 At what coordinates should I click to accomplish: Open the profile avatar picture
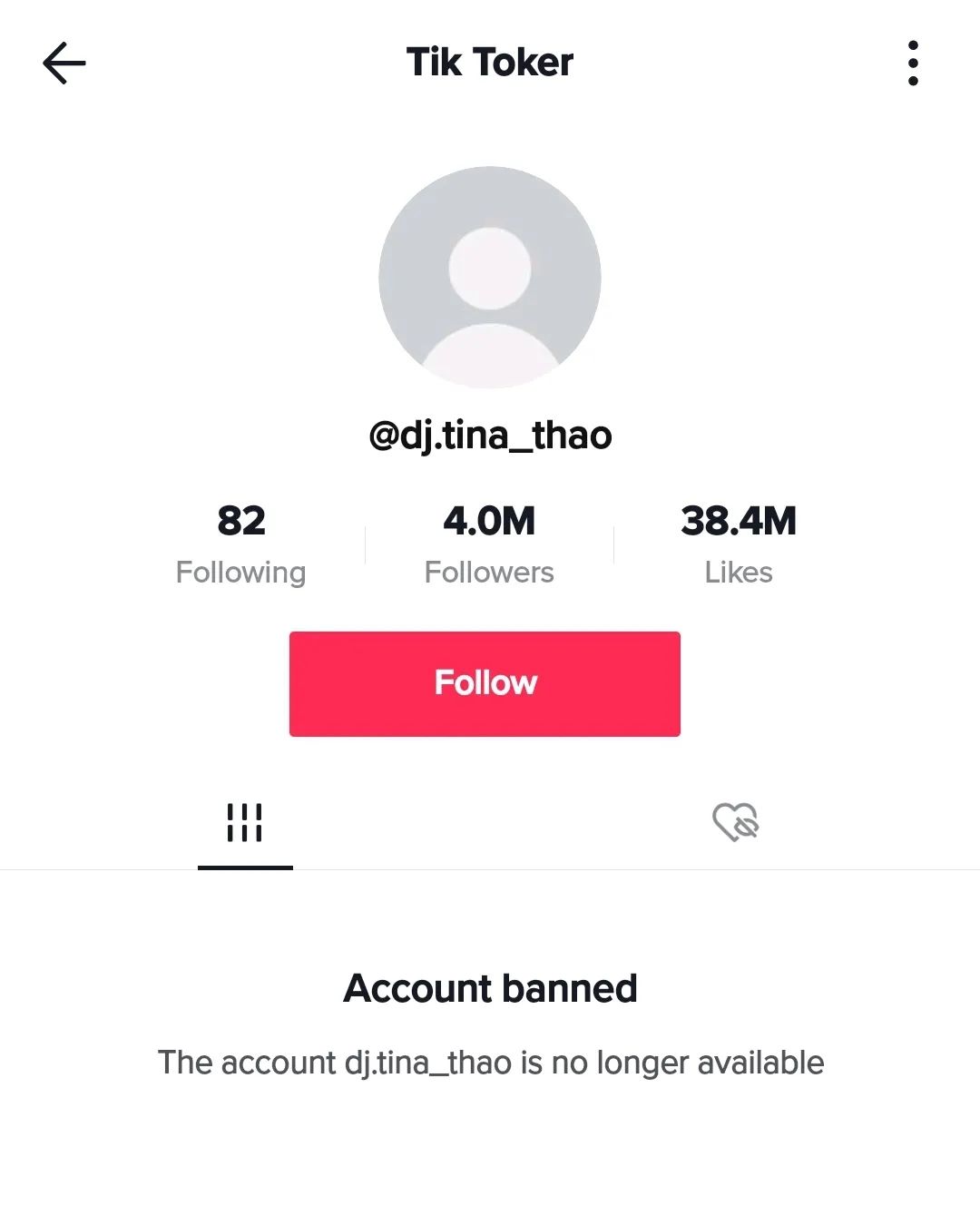(x=490, y=277)
